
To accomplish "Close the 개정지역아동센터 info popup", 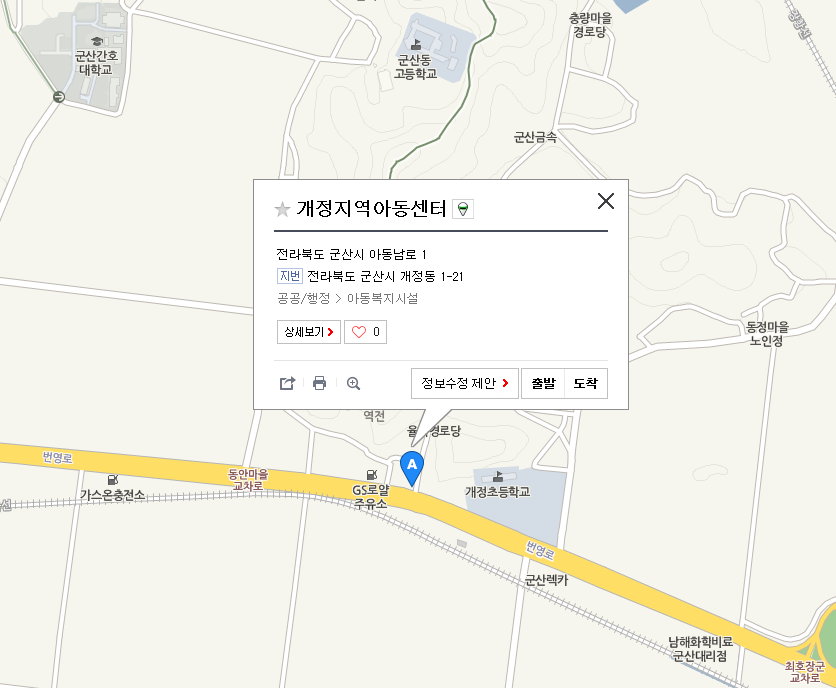I will click(605, 201).
